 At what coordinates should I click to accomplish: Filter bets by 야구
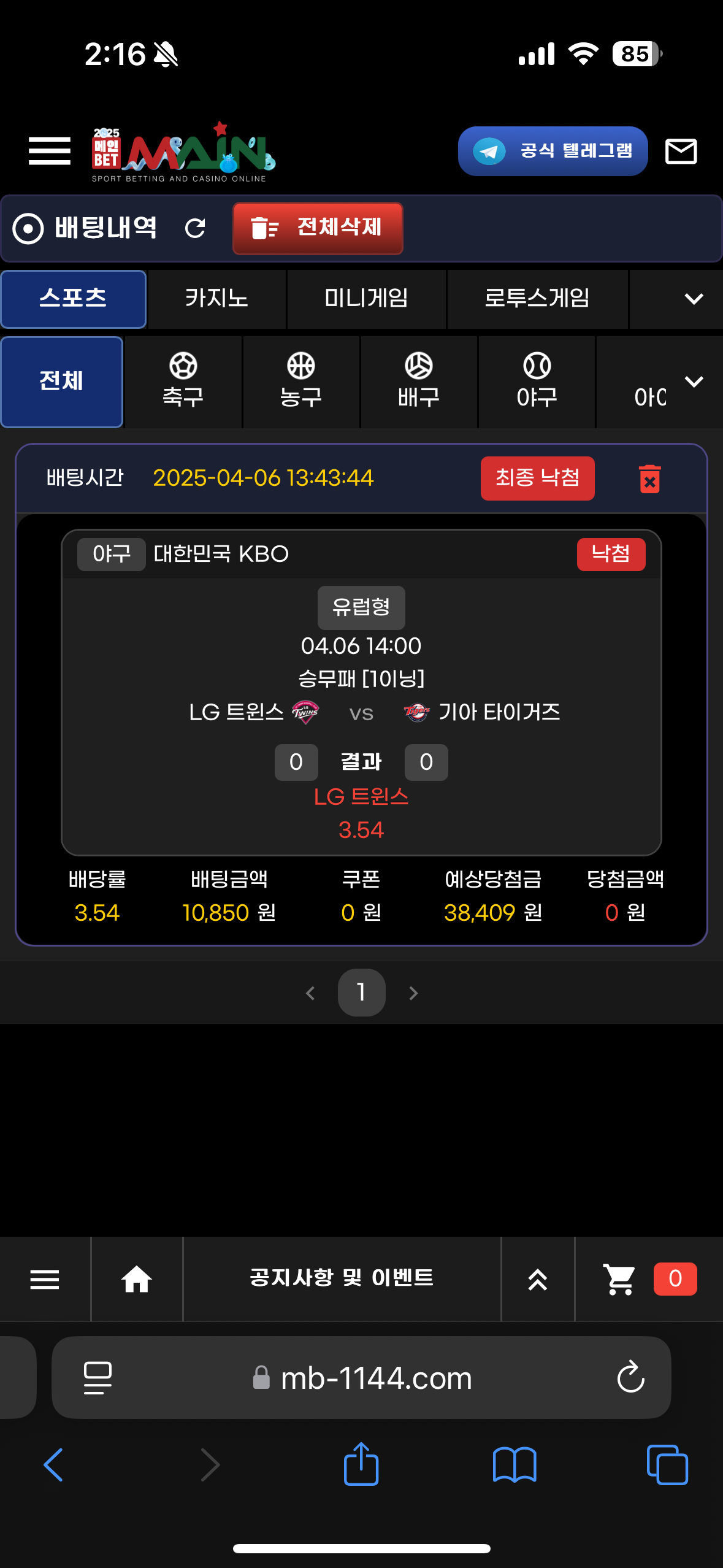click(x=537, y=381)
